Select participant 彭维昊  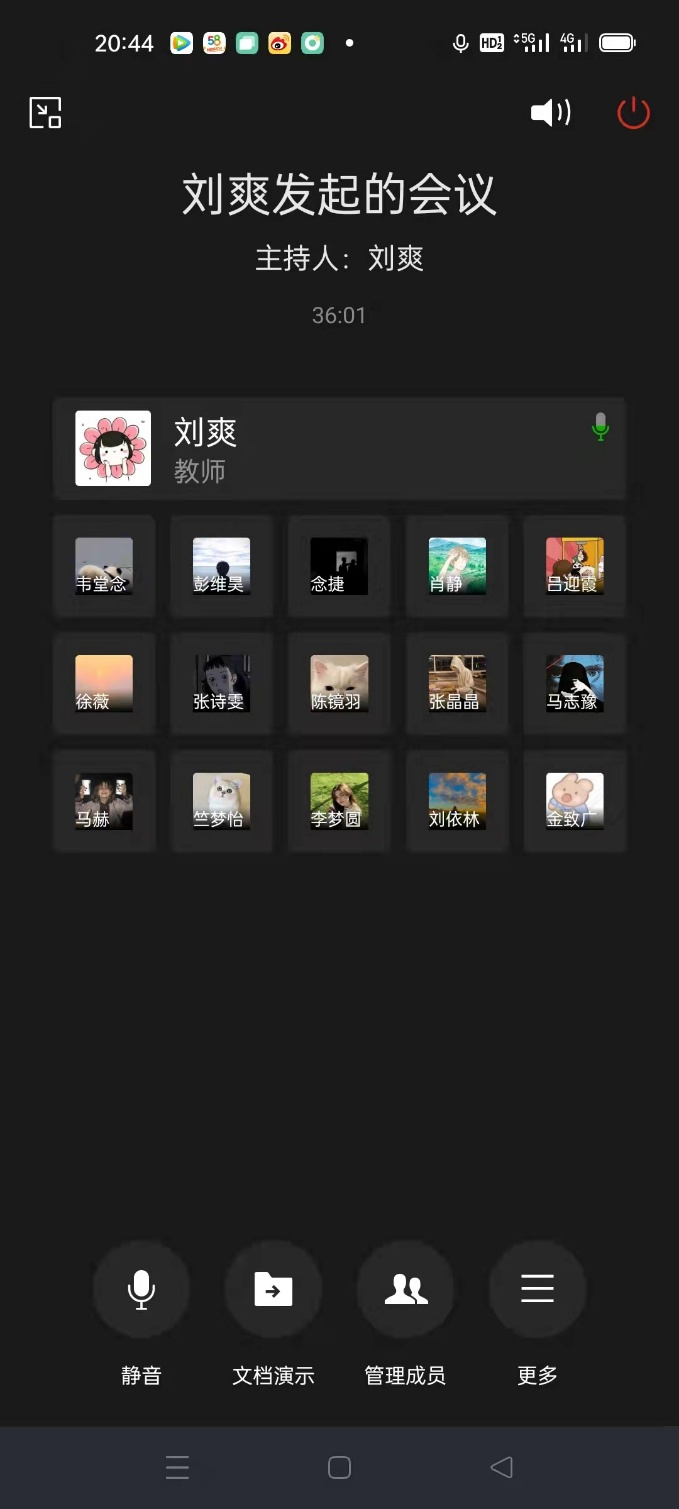coord(221,566)
